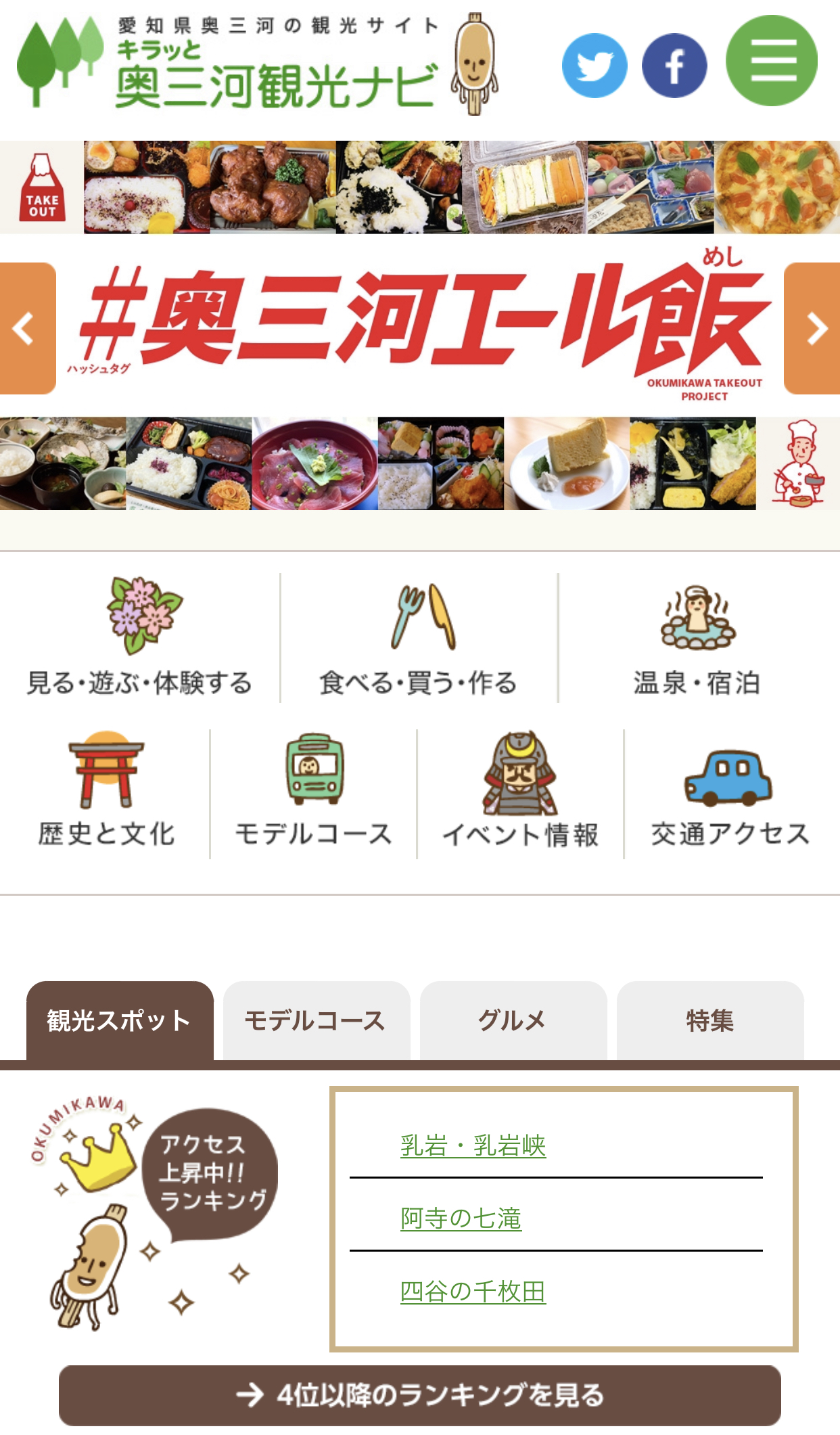
Task: Switch to the グルメ tab
Action: pyautogui.click(x=513, y=1020)
